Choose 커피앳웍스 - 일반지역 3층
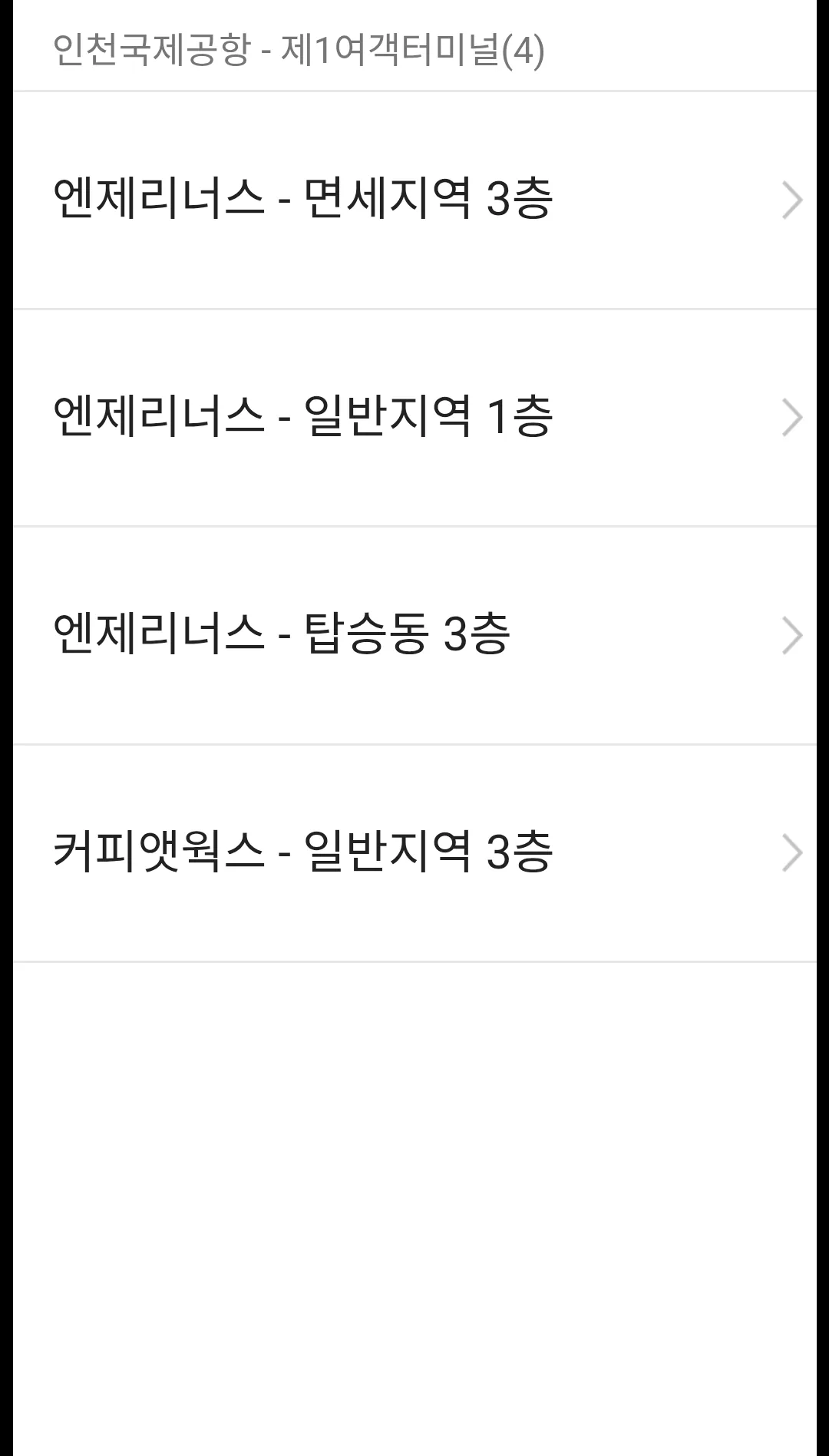Image resolution: width=829 pixels, height=1456 pixels. [x=414, y=853]
